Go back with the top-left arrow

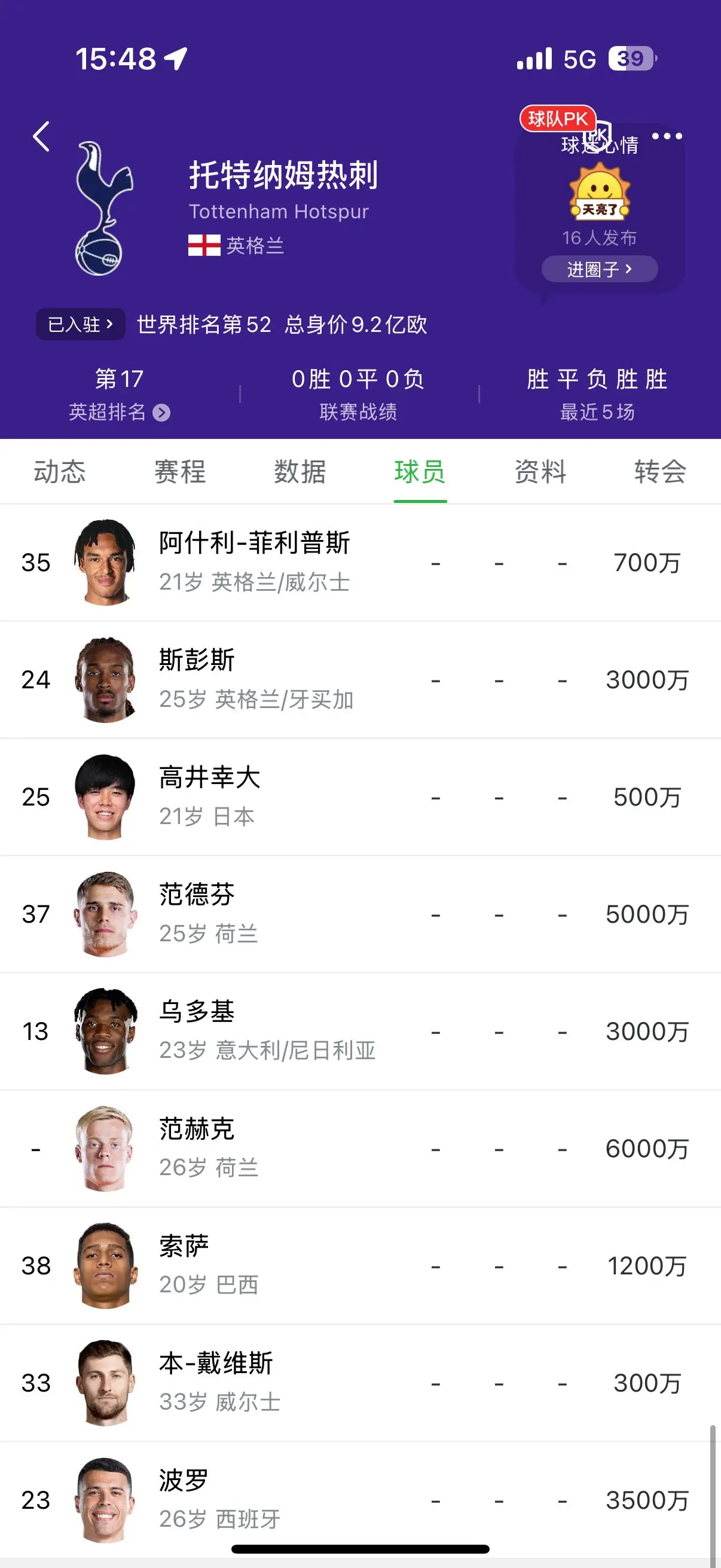pyautogui.click(x=41, y=136)
